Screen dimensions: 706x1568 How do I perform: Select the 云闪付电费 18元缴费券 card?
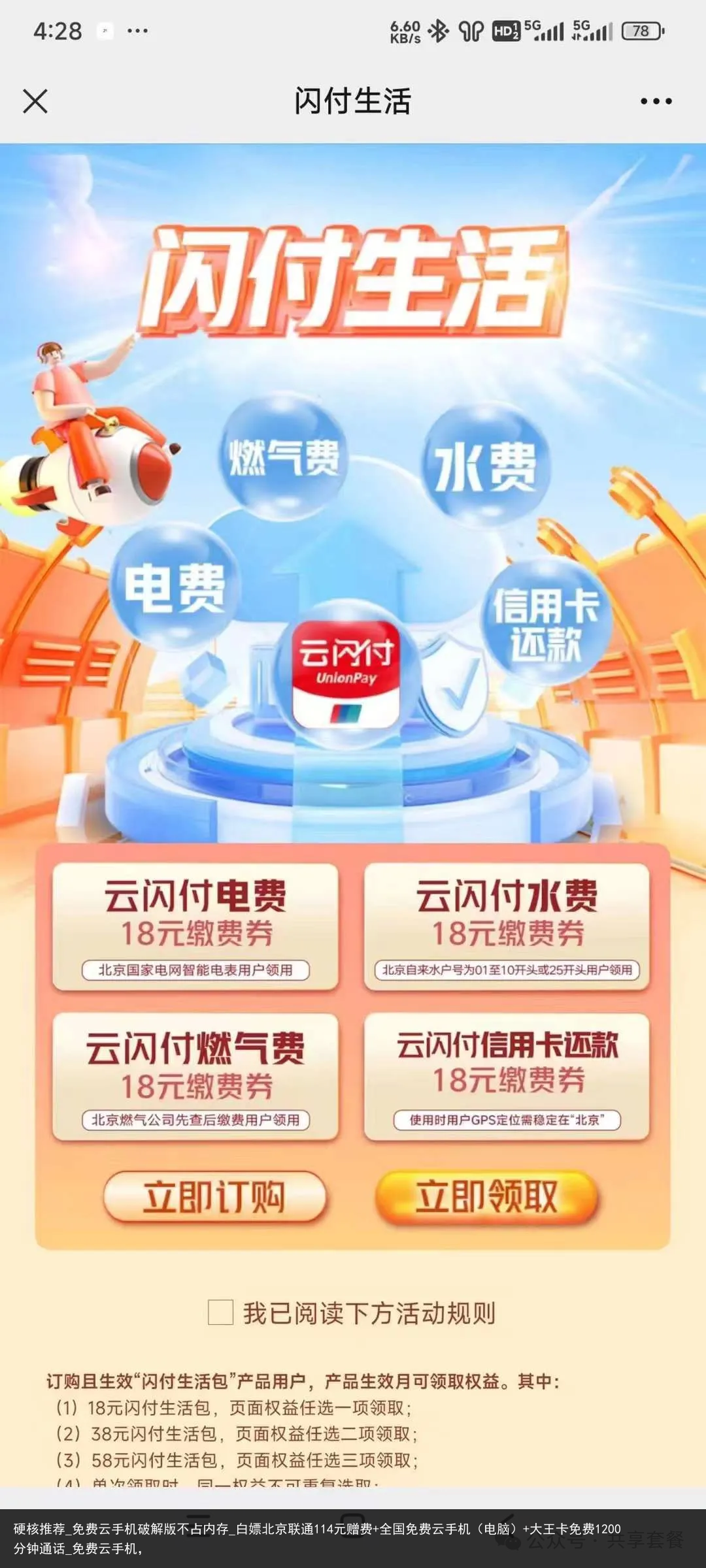[195, 926]
